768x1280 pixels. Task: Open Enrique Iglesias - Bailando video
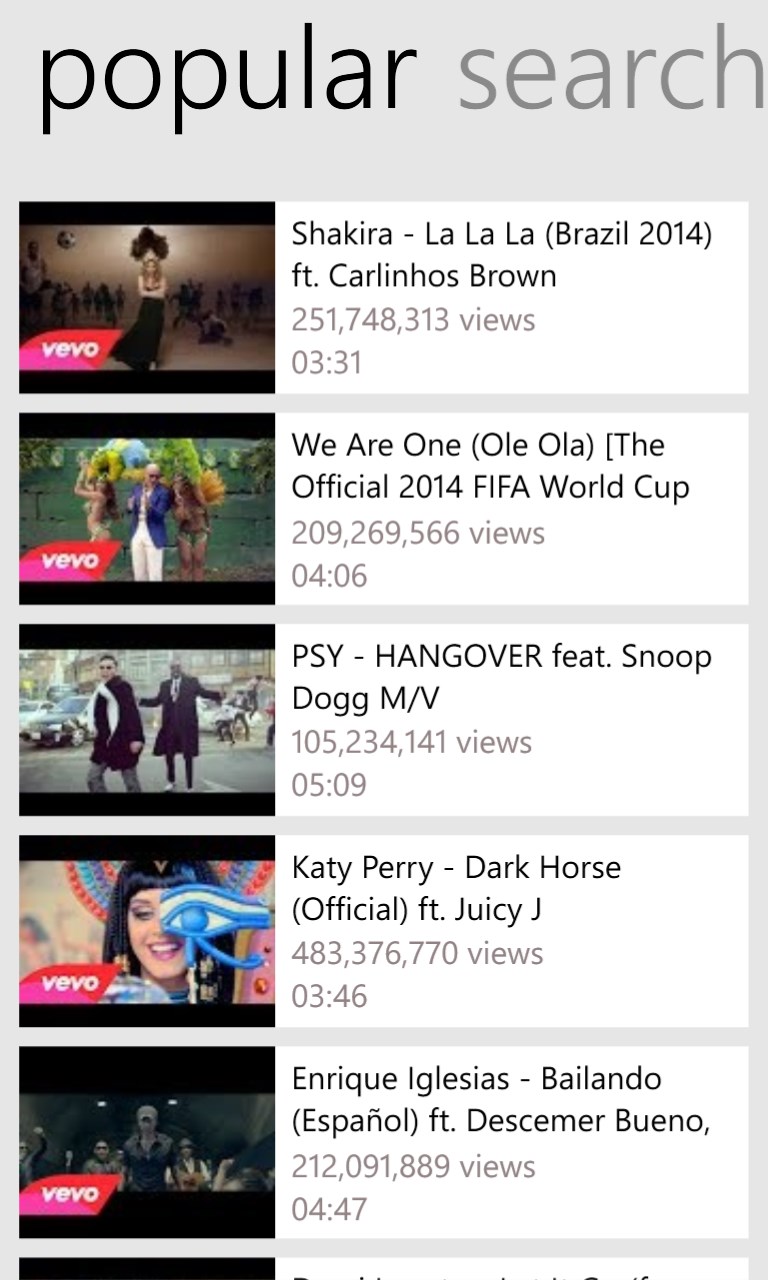click(383, 1142)
